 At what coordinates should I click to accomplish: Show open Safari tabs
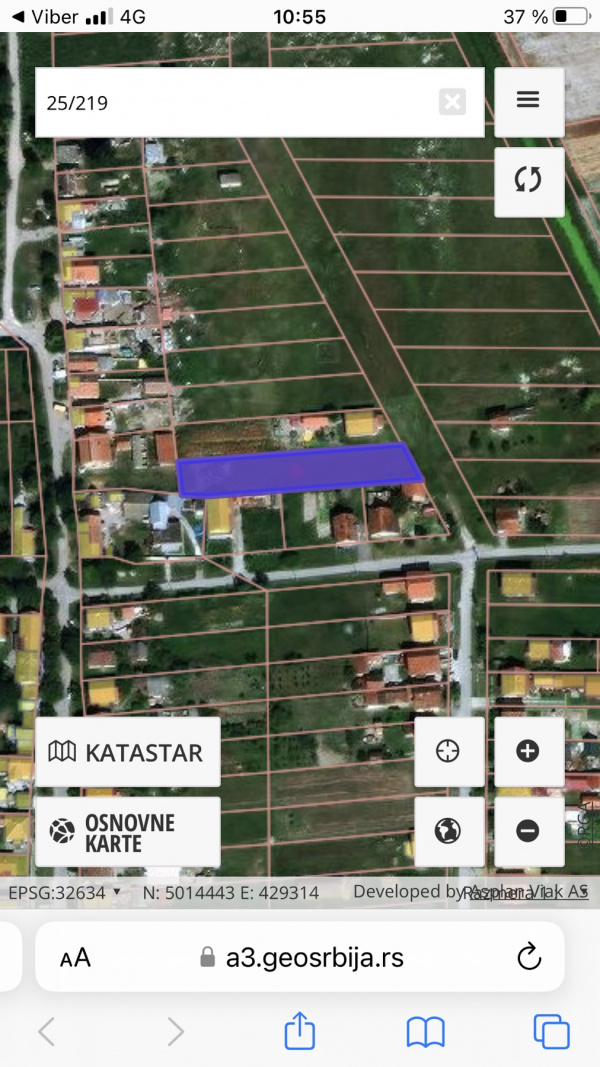point(552,1032)
